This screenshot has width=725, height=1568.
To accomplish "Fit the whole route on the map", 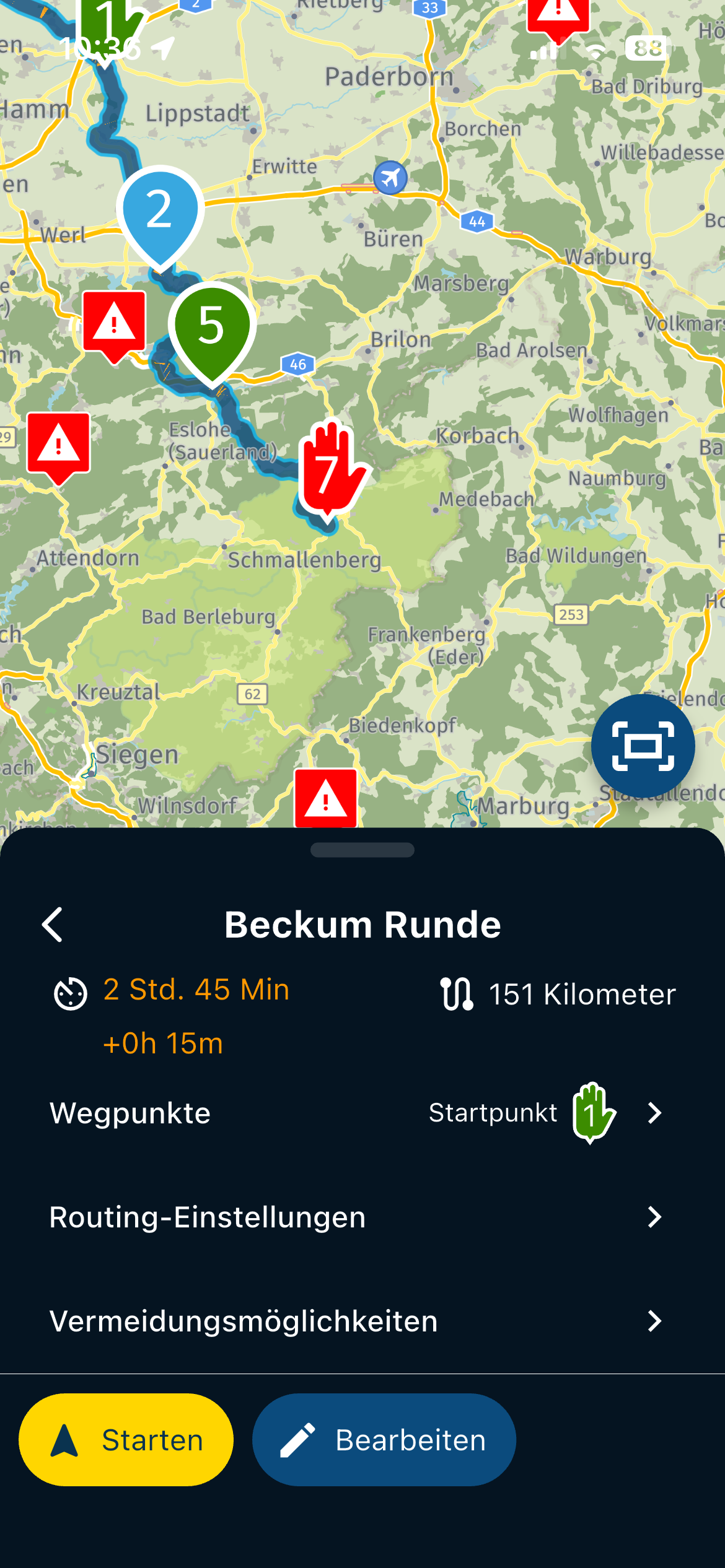I will [643, 746].
